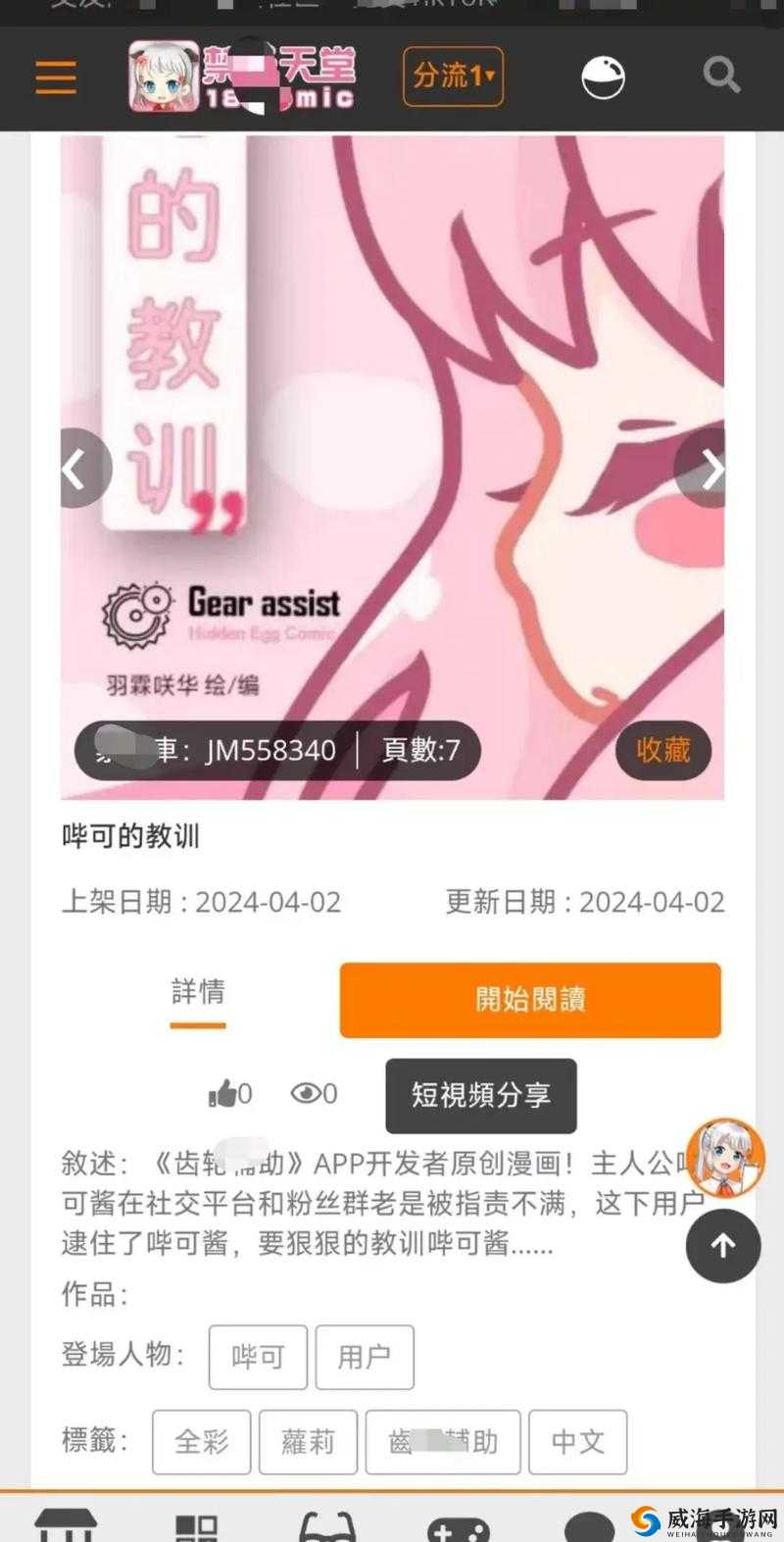784x1542 pixels.
Task: Expand next slide with right chevron arrow
Action: (712, 469)
